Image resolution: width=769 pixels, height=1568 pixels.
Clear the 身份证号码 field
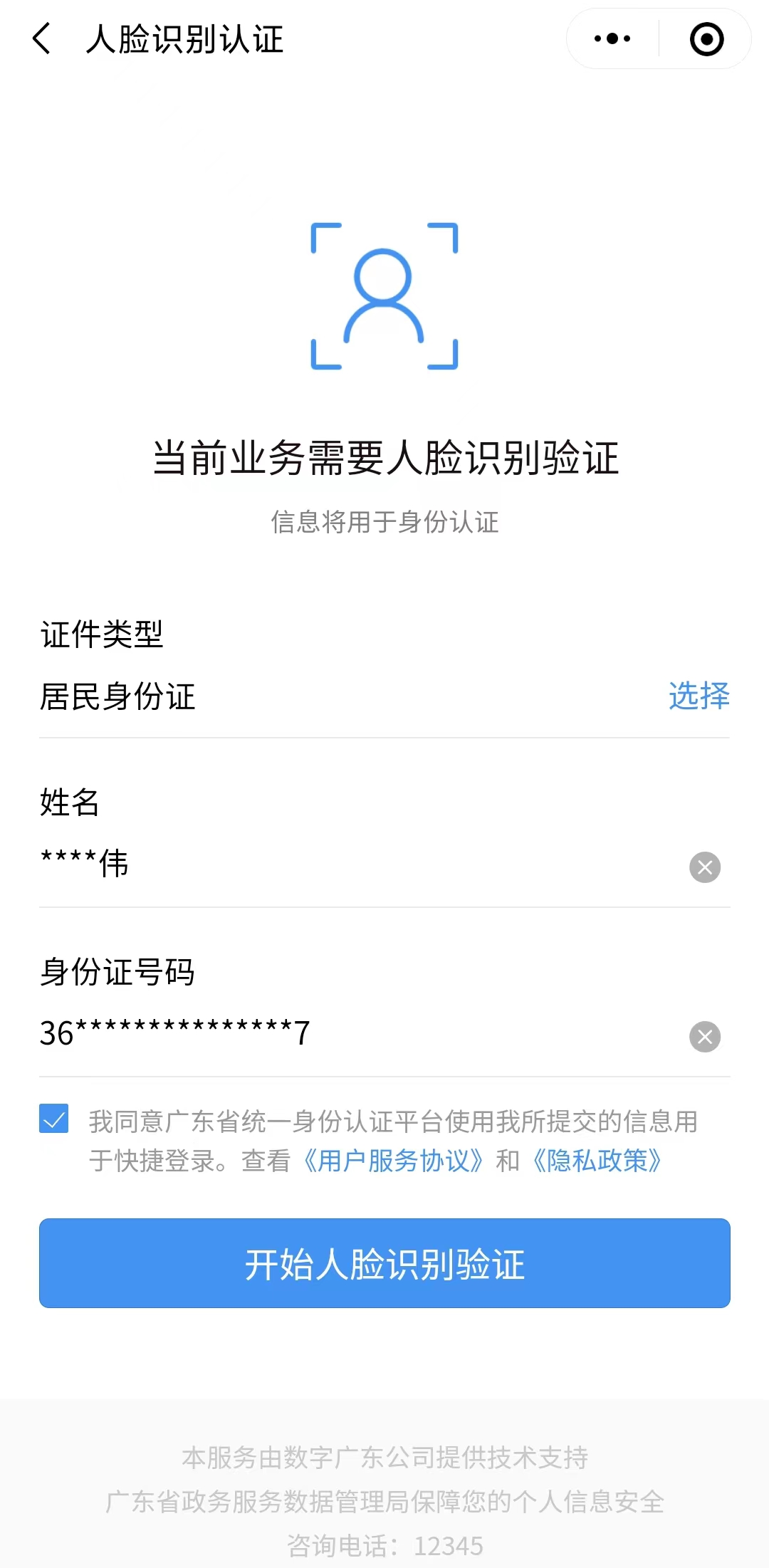(x=705, y=1037)
